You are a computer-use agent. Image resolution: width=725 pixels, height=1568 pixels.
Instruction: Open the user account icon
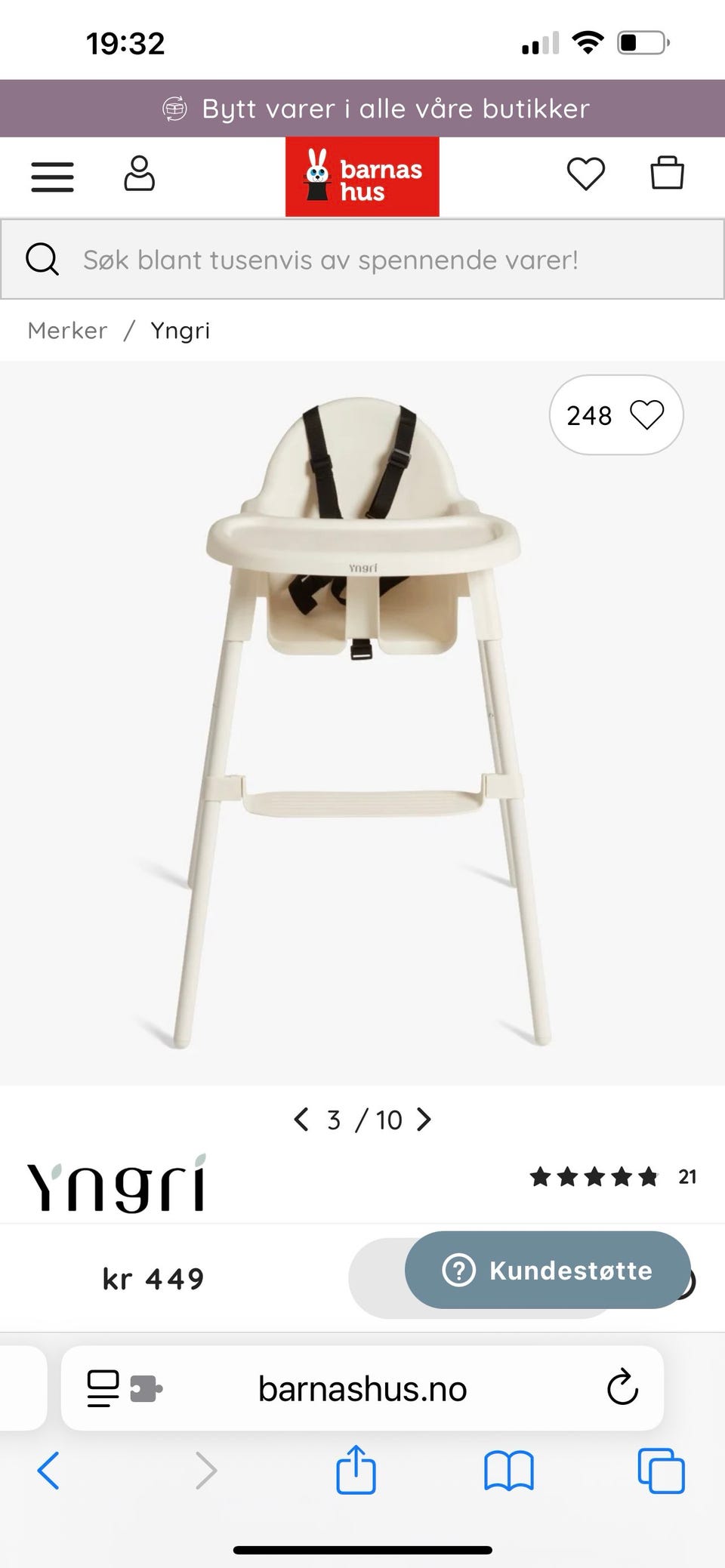click(x=139, y=174)
